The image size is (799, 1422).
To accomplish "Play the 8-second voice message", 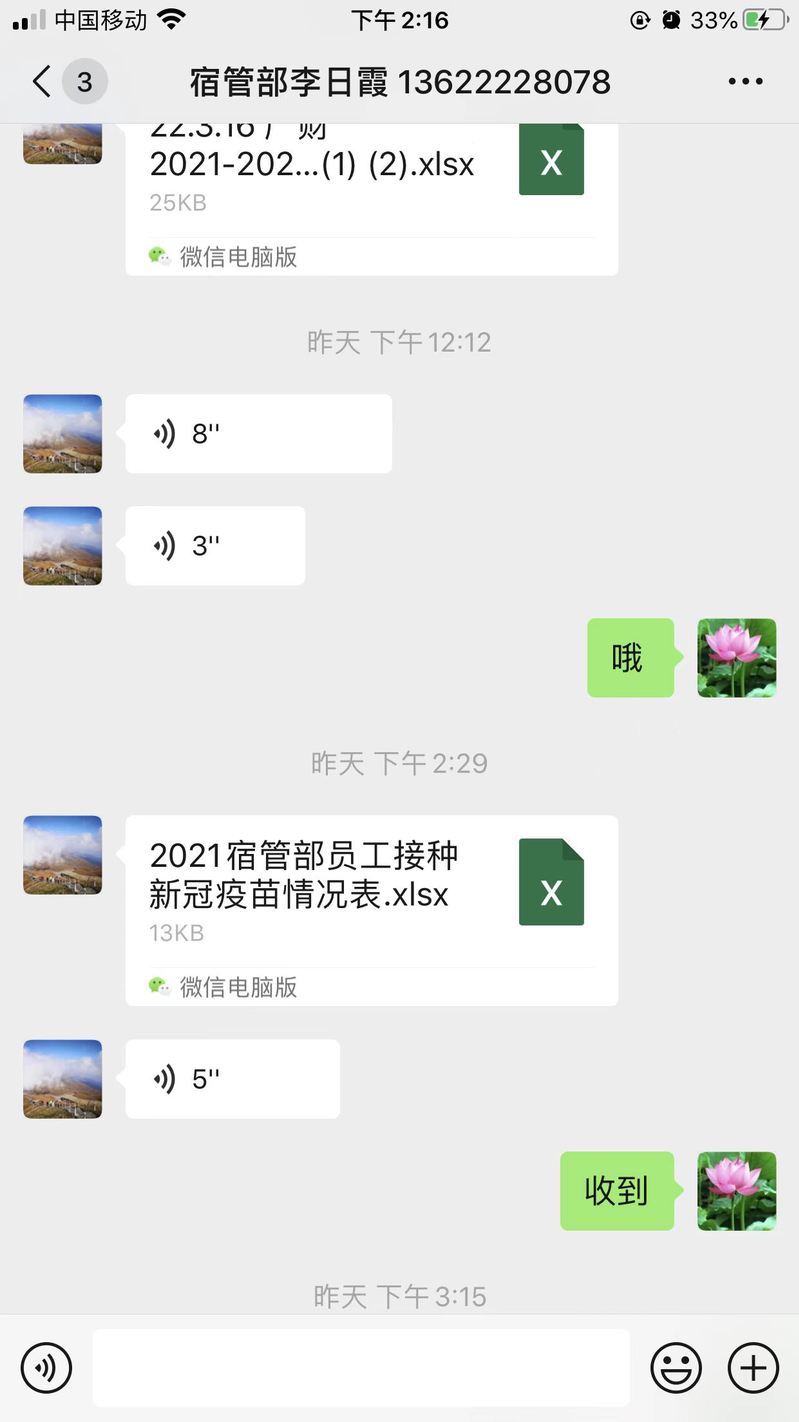I will pyautogui.click(x=258, y=434).
